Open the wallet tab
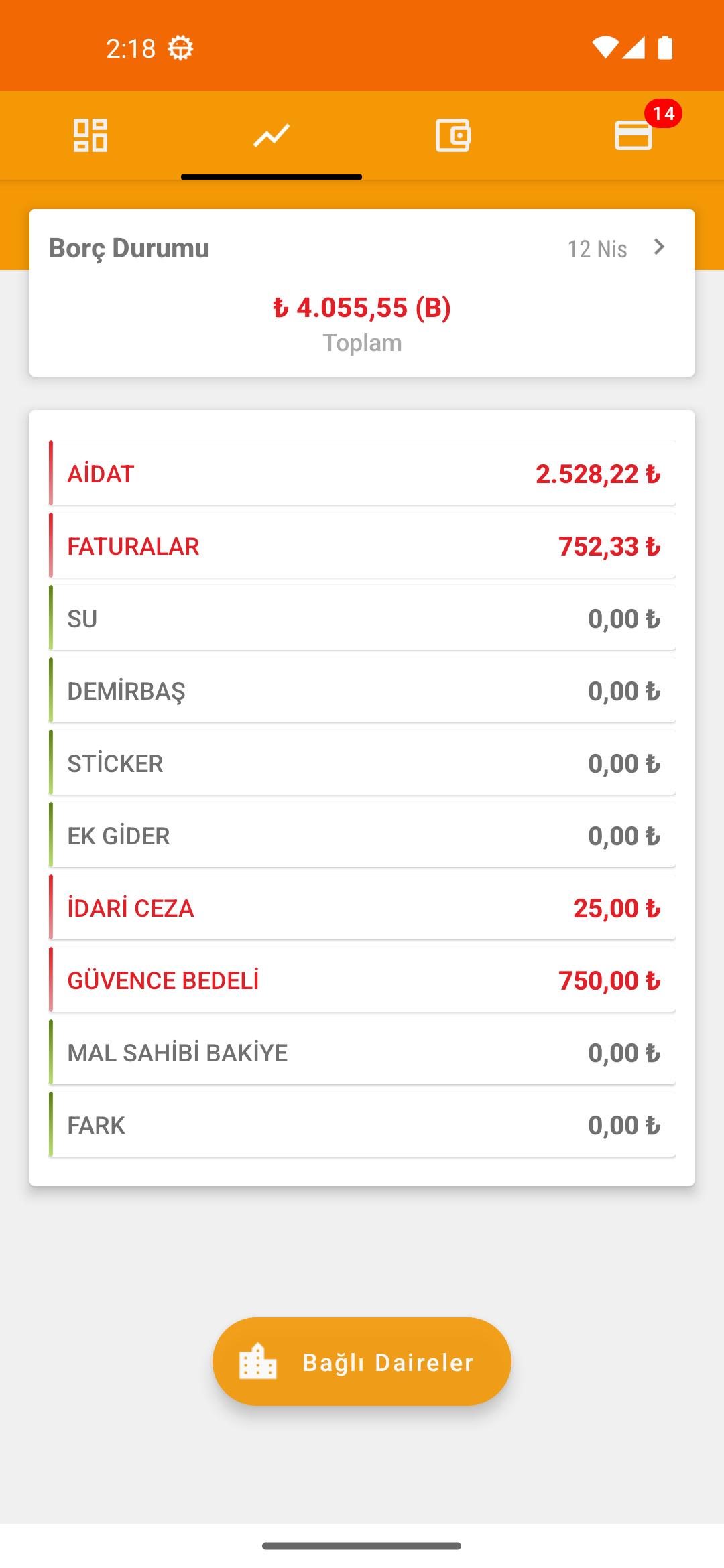724x1568 pixels. point(452,135)
